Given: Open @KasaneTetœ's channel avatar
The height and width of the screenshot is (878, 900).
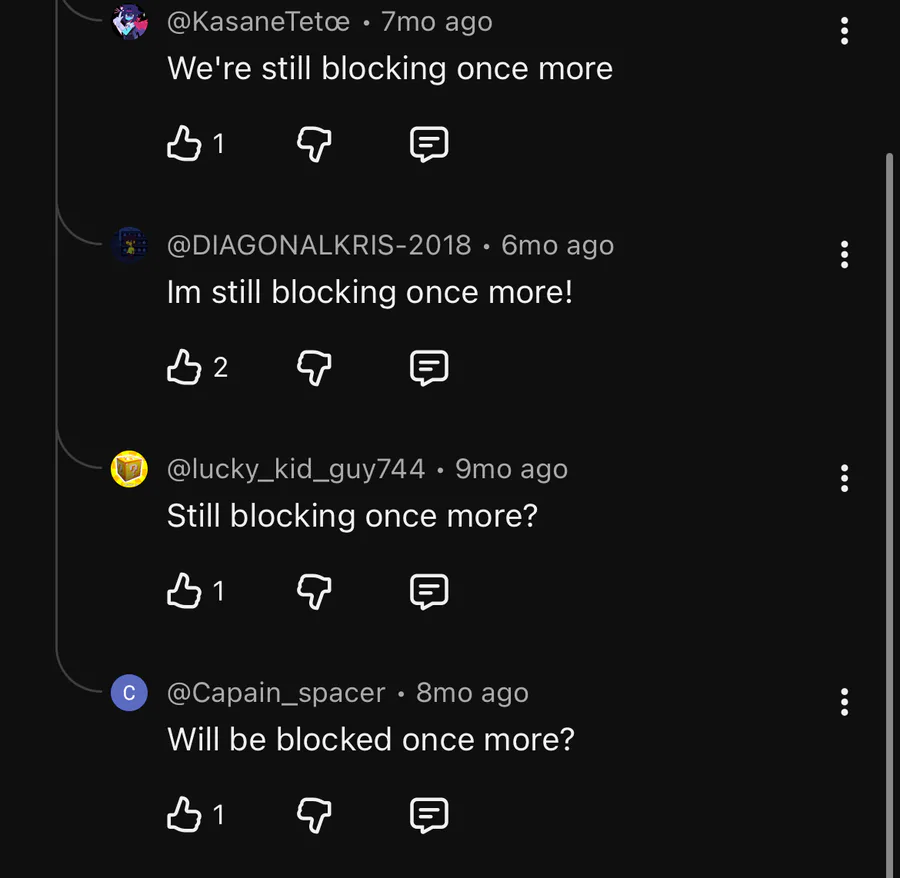Looking at the screenshot, I should [129, 21].
